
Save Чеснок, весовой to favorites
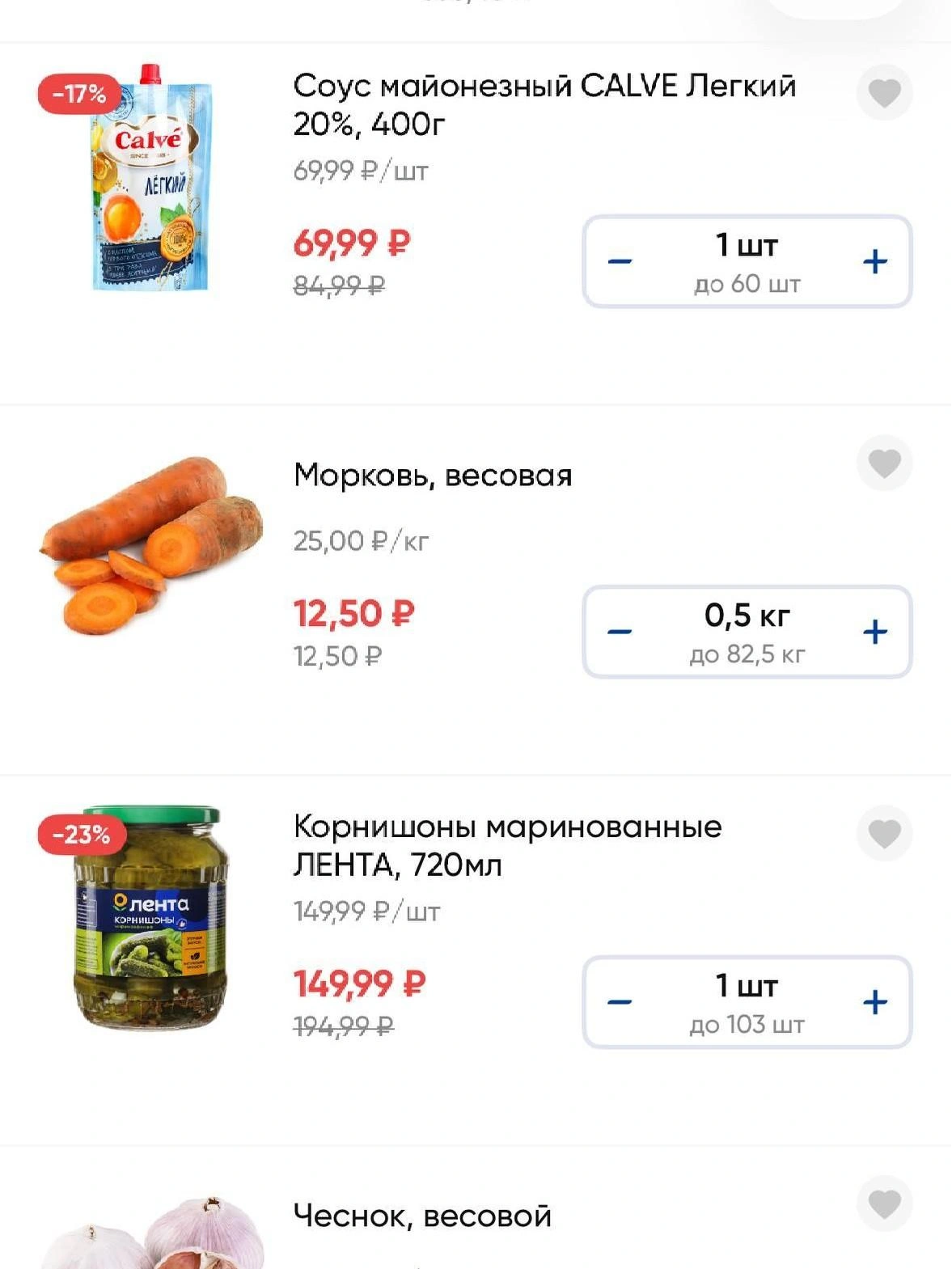coord(884,1204)
